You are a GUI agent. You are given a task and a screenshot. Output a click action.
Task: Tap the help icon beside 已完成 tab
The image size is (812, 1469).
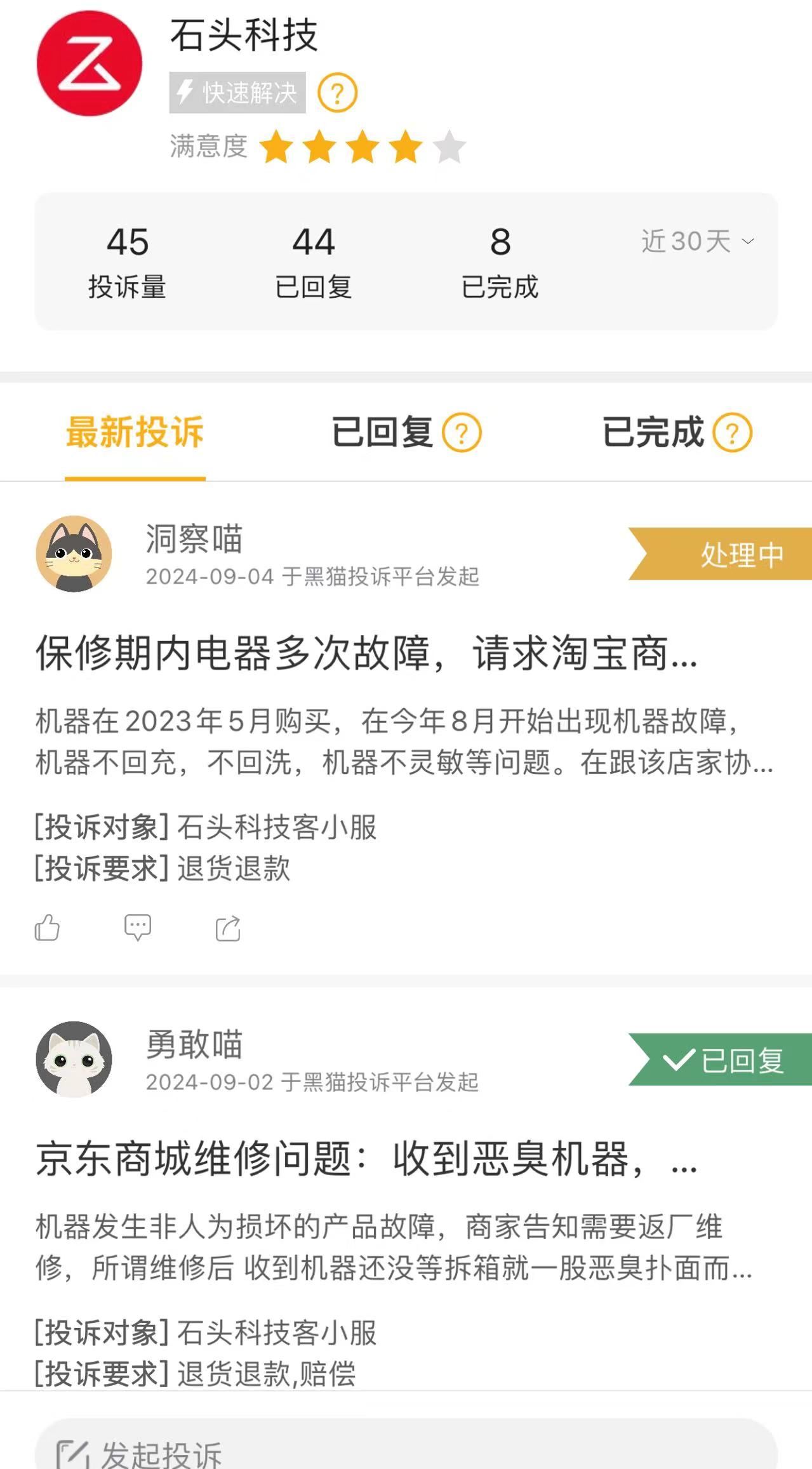[x=732, y=433]
